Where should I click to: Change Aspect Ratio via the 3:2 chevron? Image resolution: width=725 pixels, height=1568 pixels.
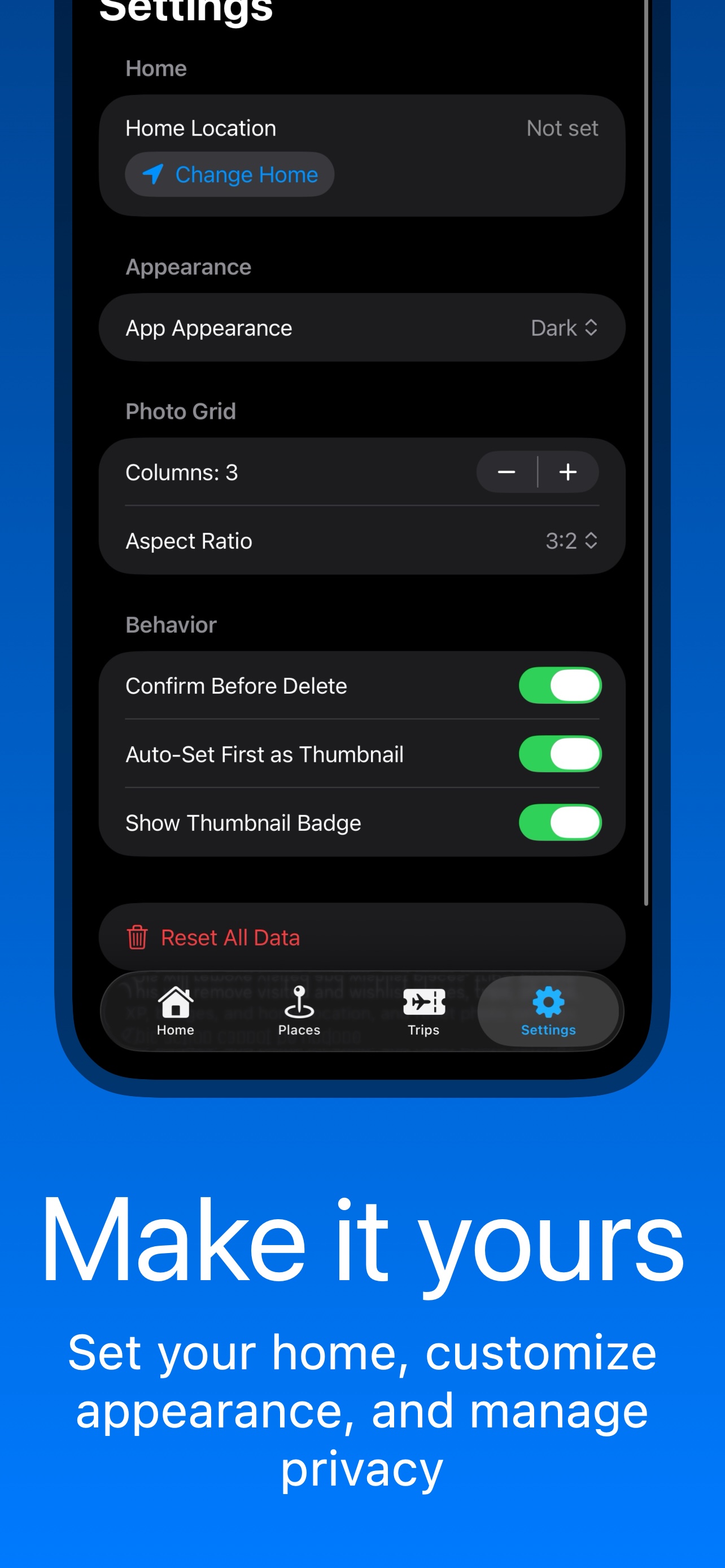point(591,541)
